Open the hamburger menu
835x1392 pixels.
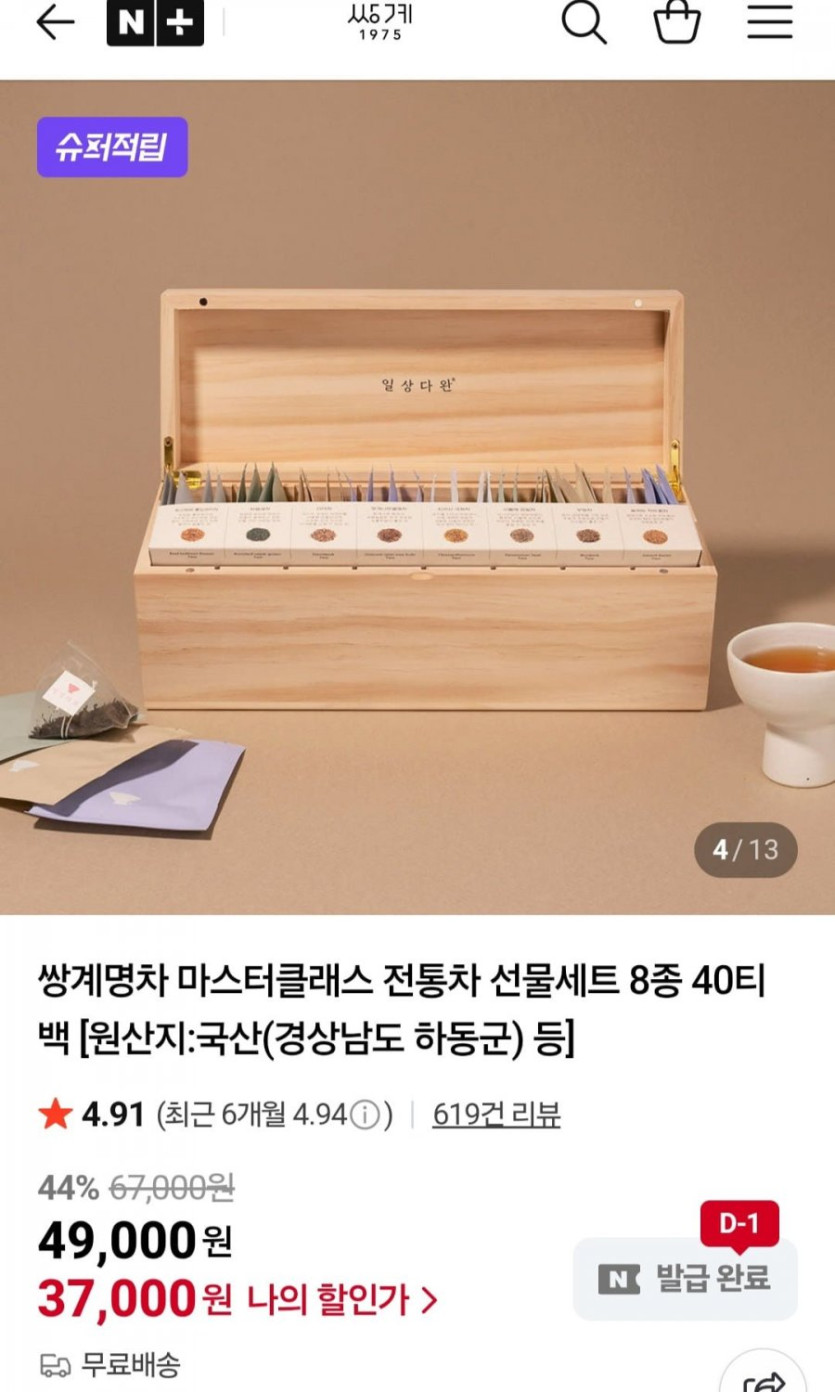tap(770, 22)
